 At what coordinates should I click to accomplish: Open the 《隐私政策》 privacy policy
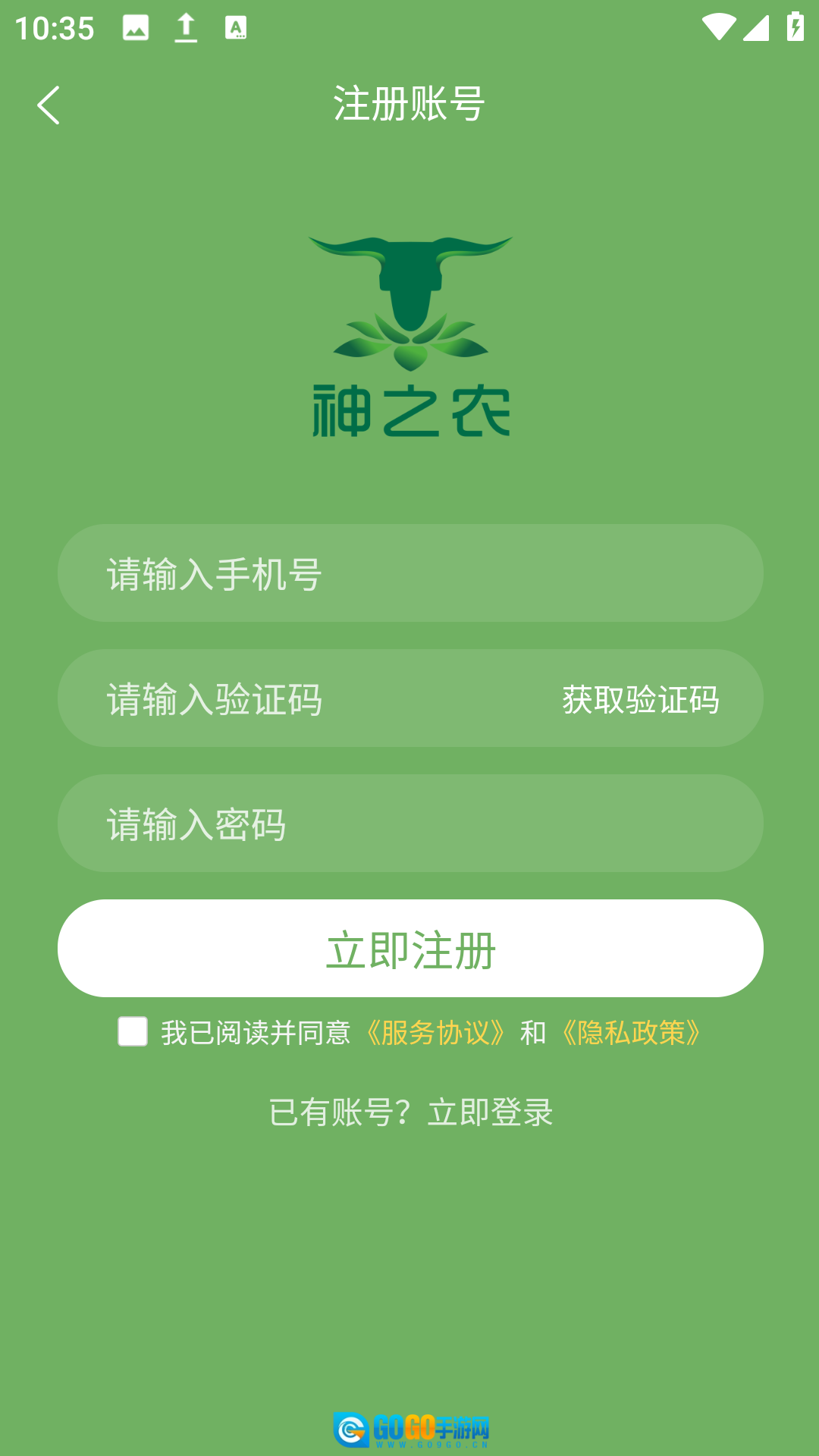coord(631,1033)
